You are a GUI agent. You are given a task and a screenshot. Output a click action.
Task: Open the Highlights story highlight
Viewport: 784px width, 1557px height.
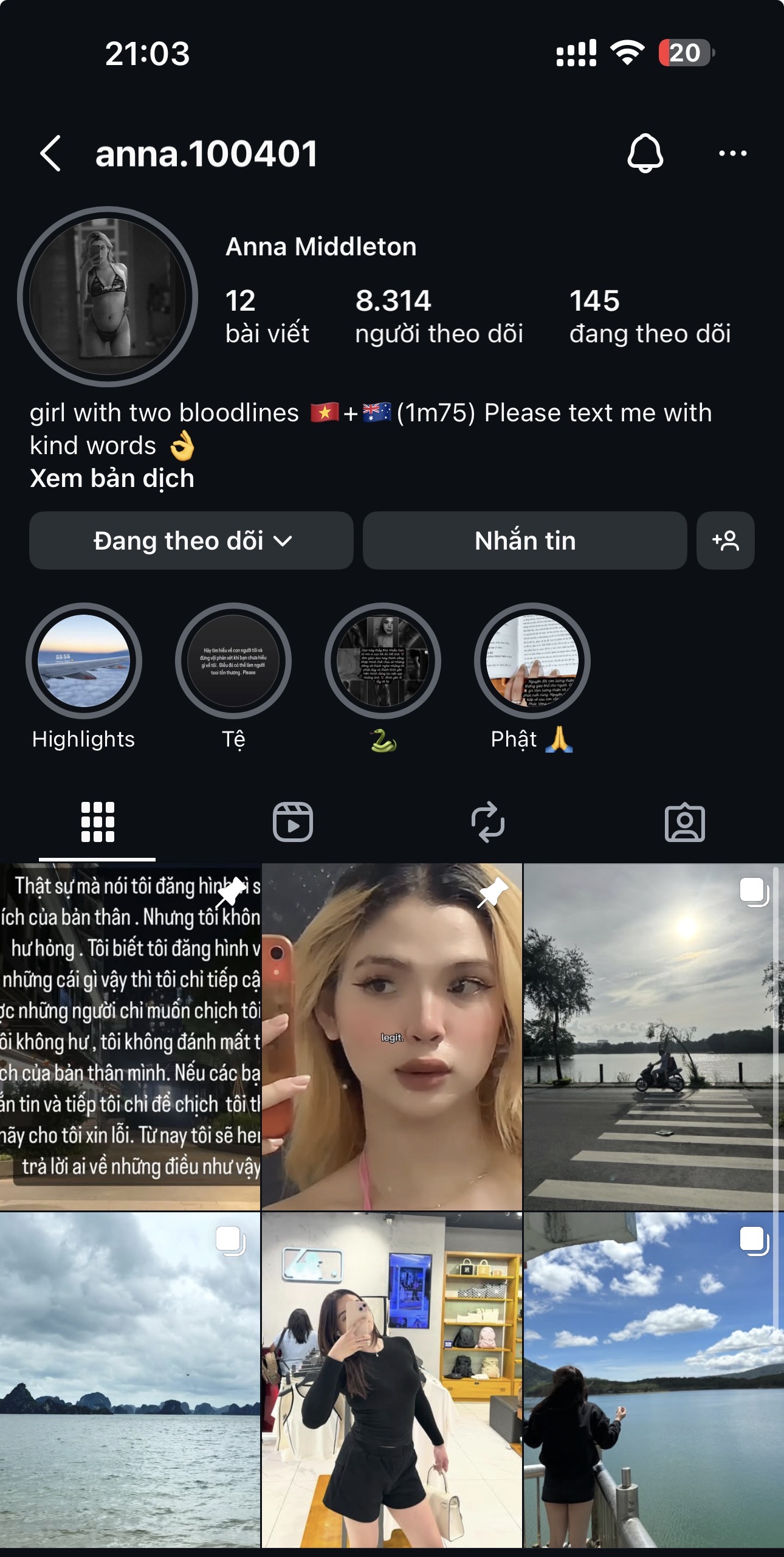84,661
